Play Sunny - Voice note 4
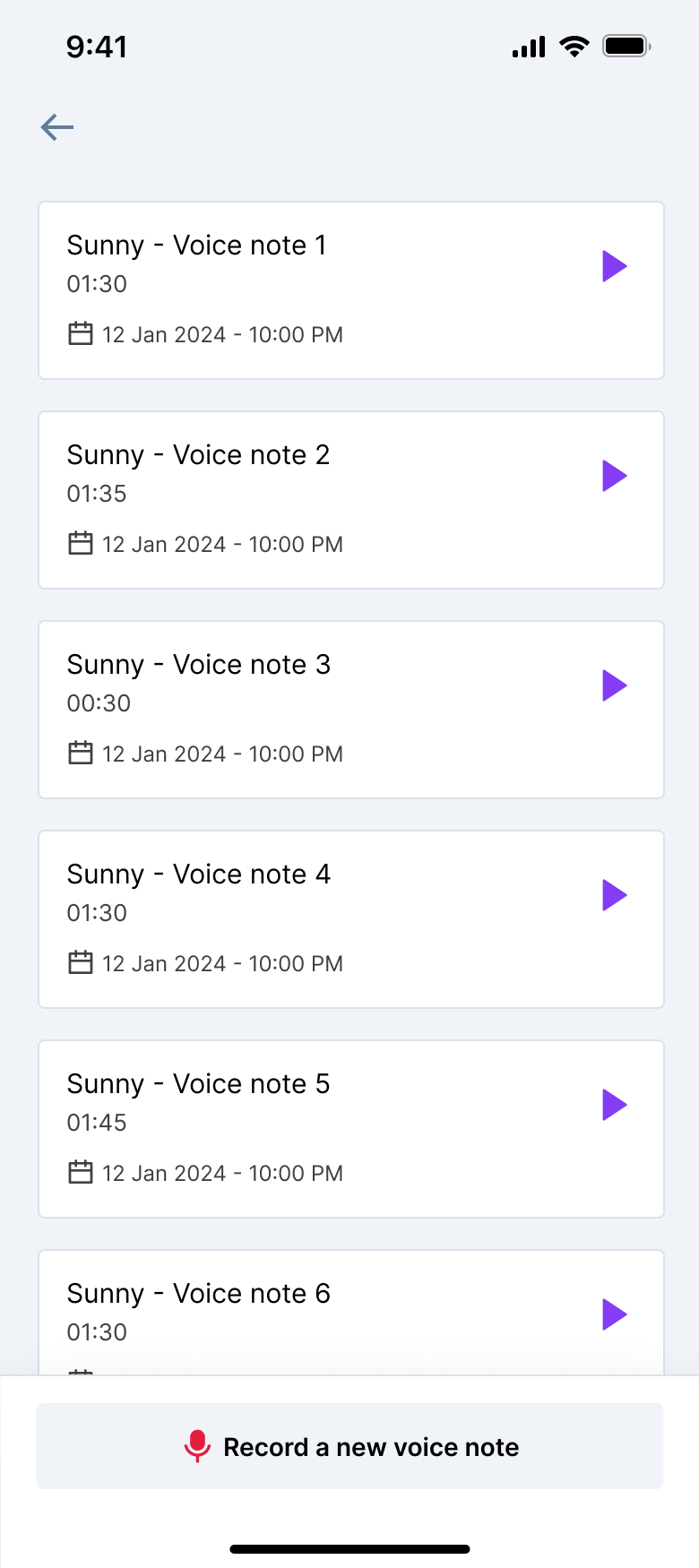 [614, 895]
